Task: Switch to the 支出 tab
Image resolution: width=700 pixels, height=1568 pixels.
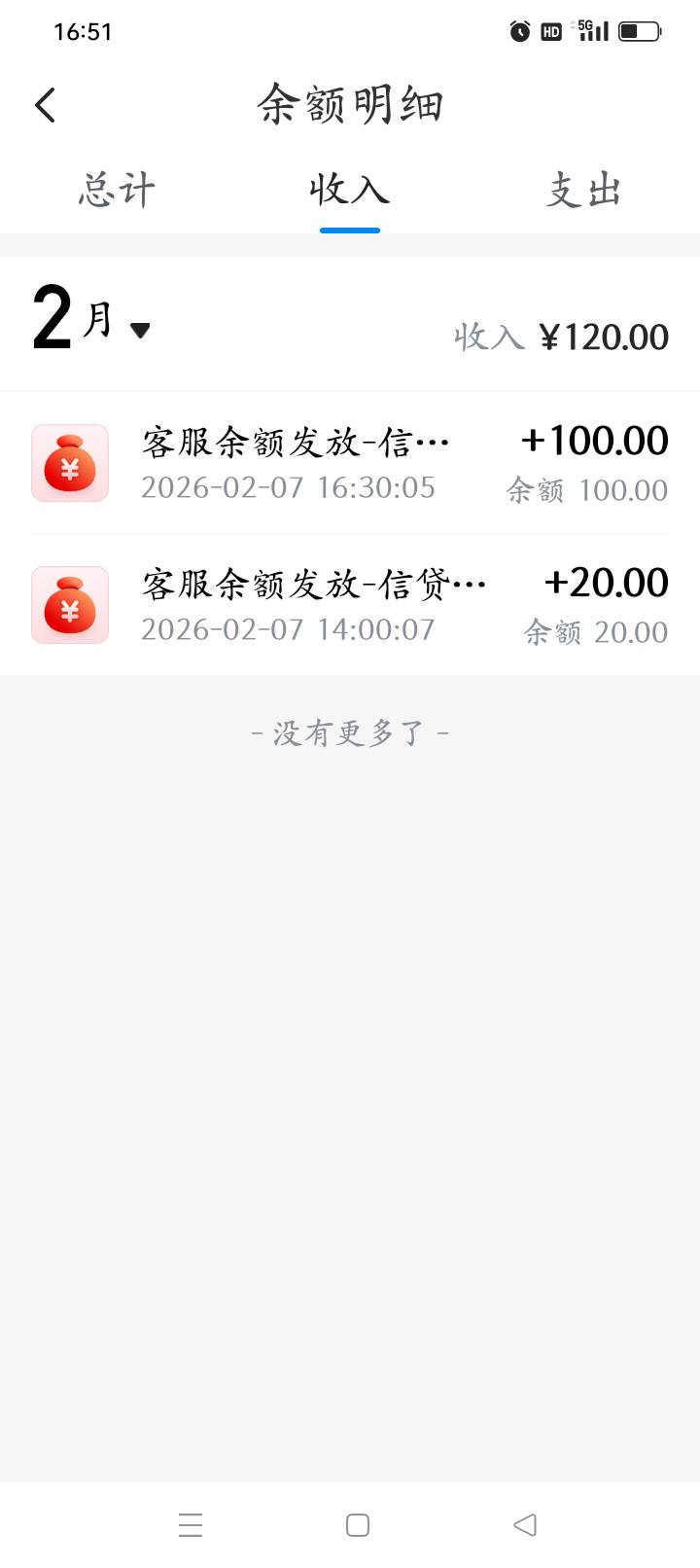Action: pyautogui.click(x=583, y=191)
